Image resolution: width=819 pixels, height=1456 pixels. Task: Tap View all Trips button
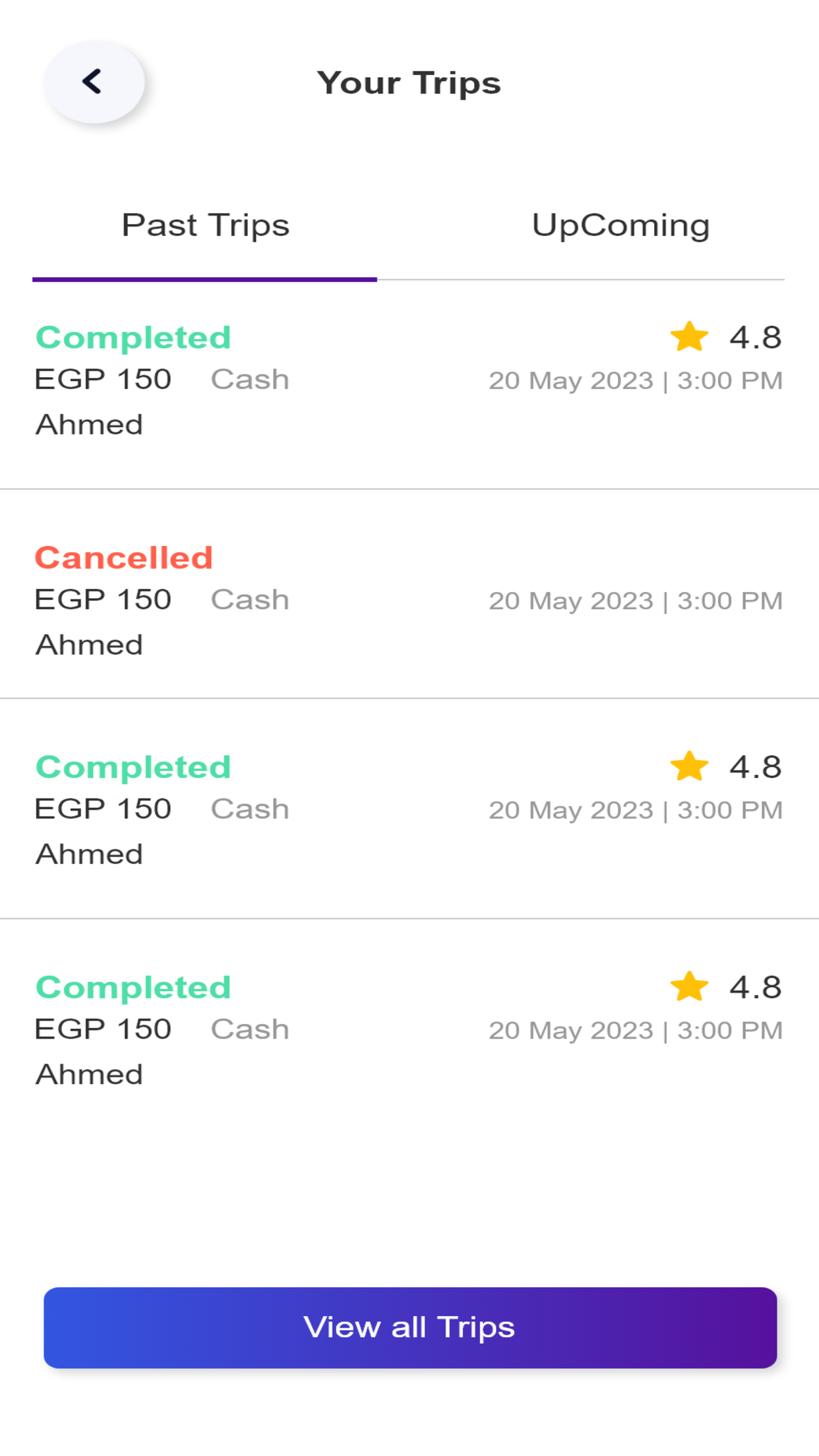(x=410, y=1327)
